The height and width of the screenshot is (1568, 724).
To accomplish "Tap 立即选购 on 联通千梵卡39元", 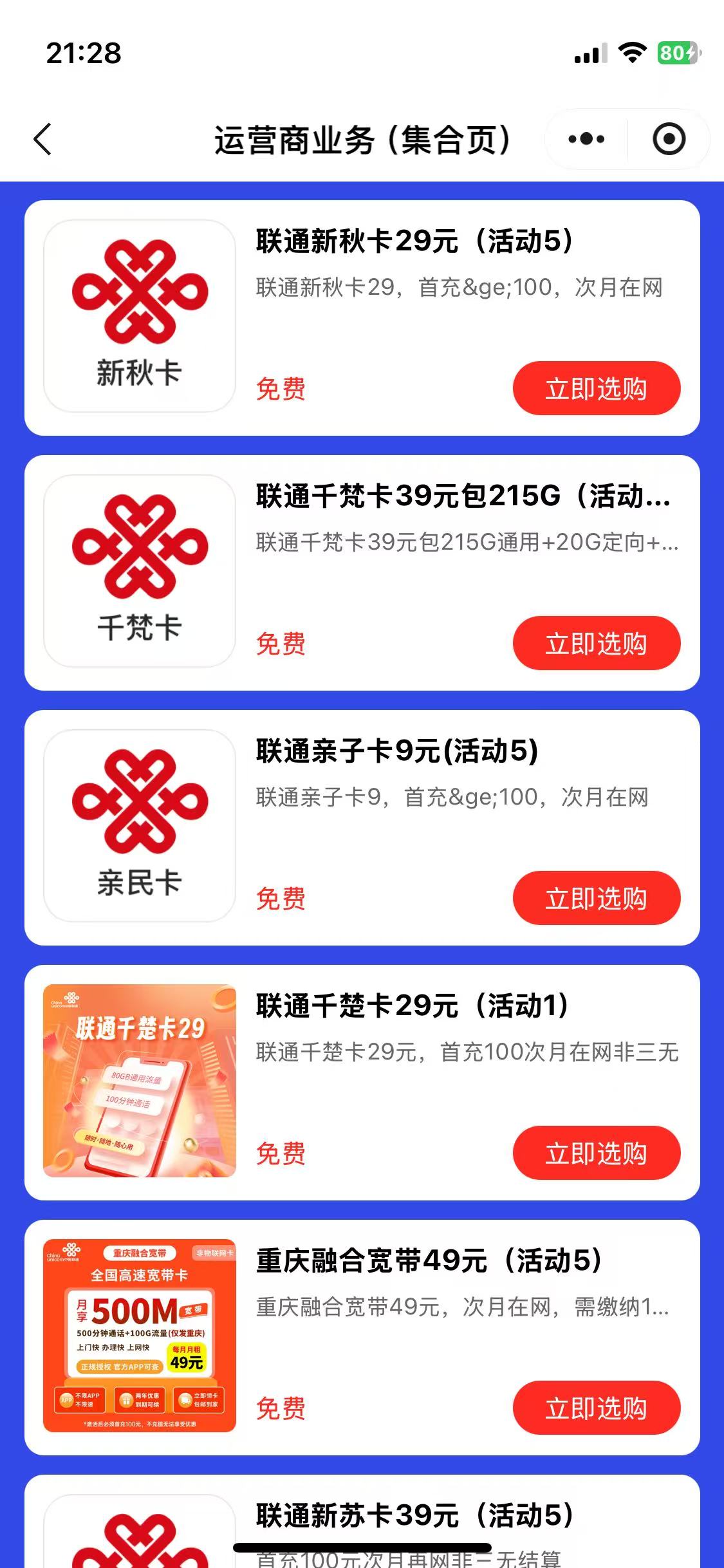I will click(x=595, y=642).
